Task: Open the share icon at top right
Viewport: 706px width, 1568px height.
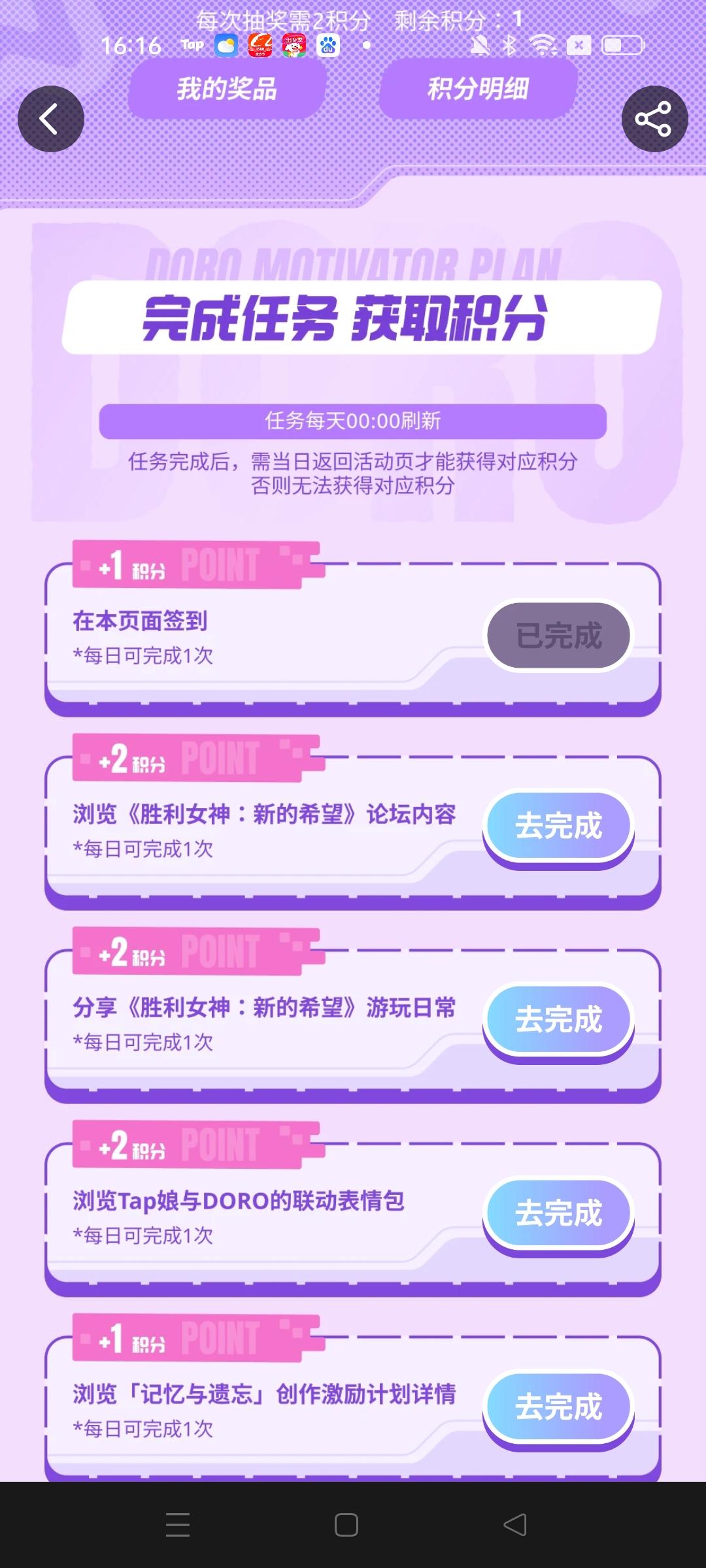Action: 654,118
